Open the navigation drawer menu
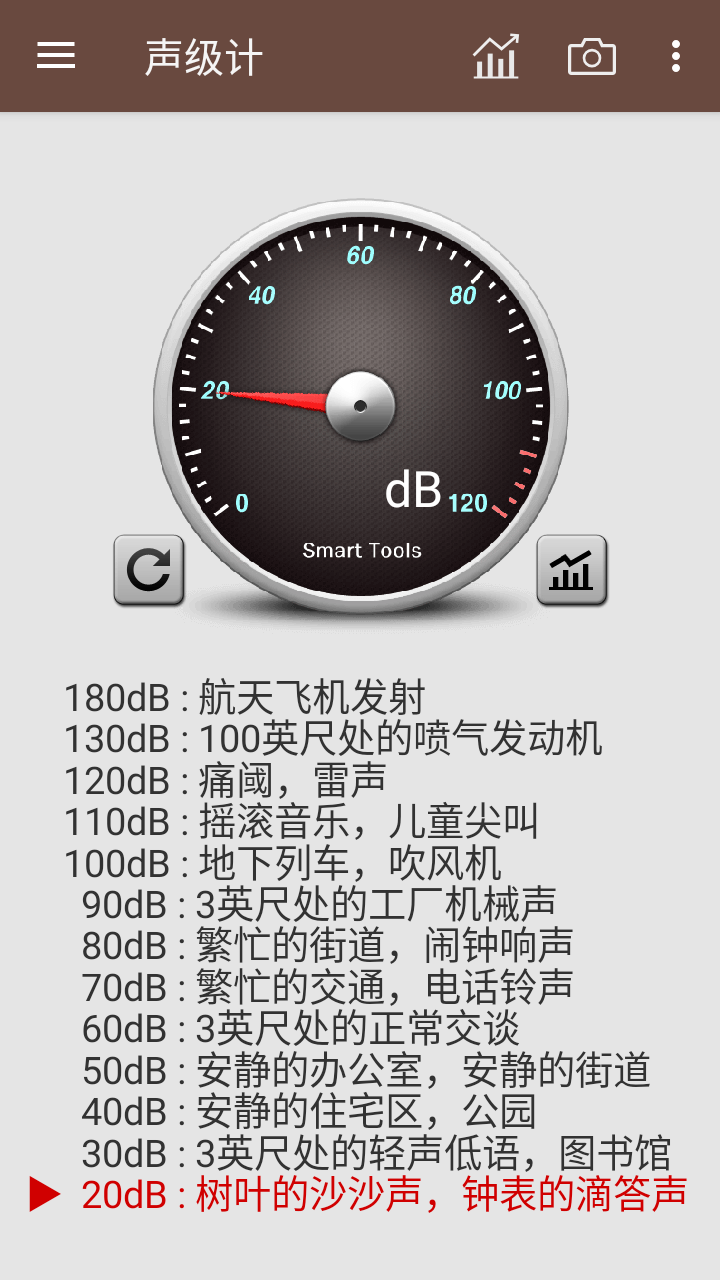 pos(55,56)
